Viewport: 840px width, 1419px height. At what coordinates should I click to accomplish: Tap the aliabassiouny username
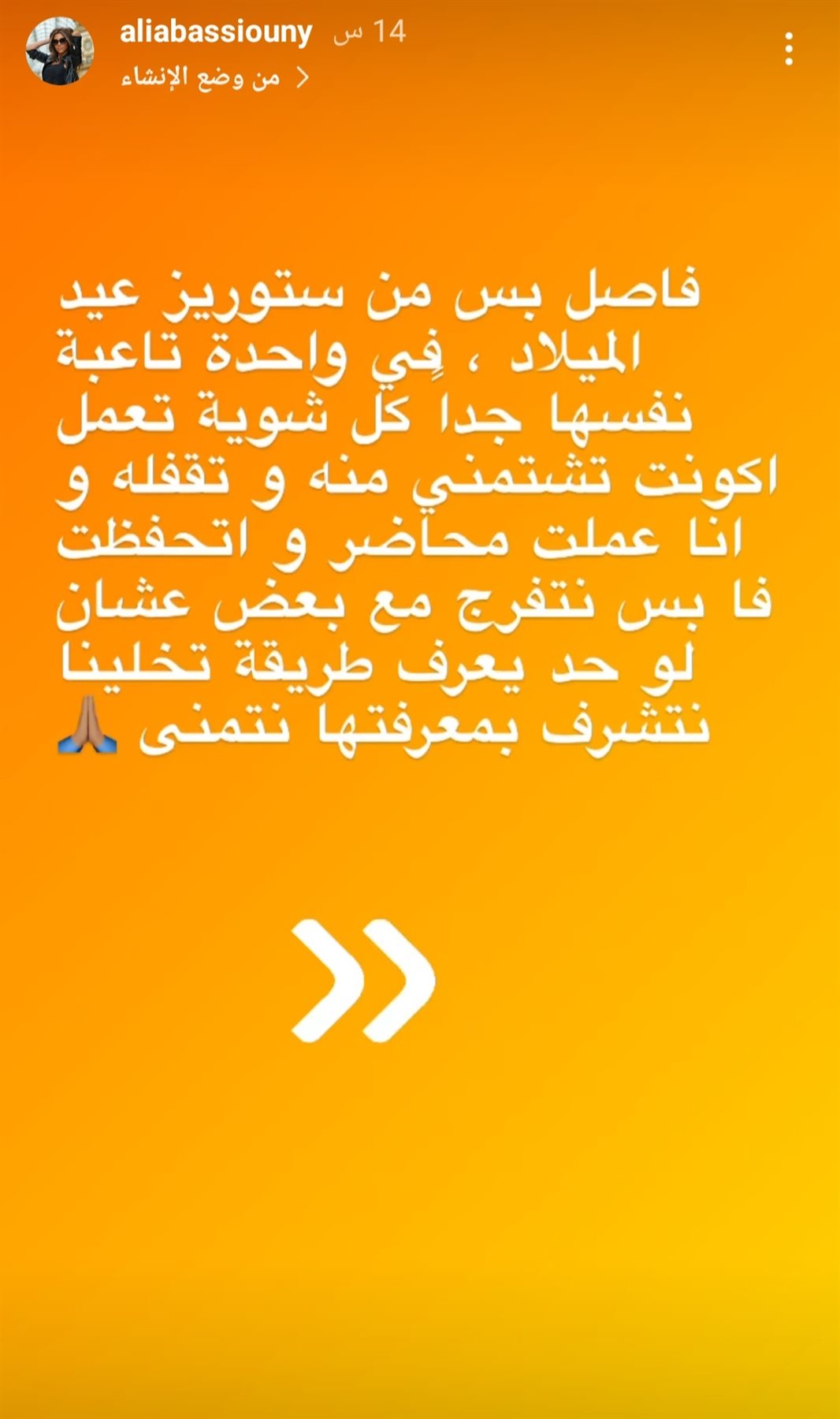pos(216,32)
